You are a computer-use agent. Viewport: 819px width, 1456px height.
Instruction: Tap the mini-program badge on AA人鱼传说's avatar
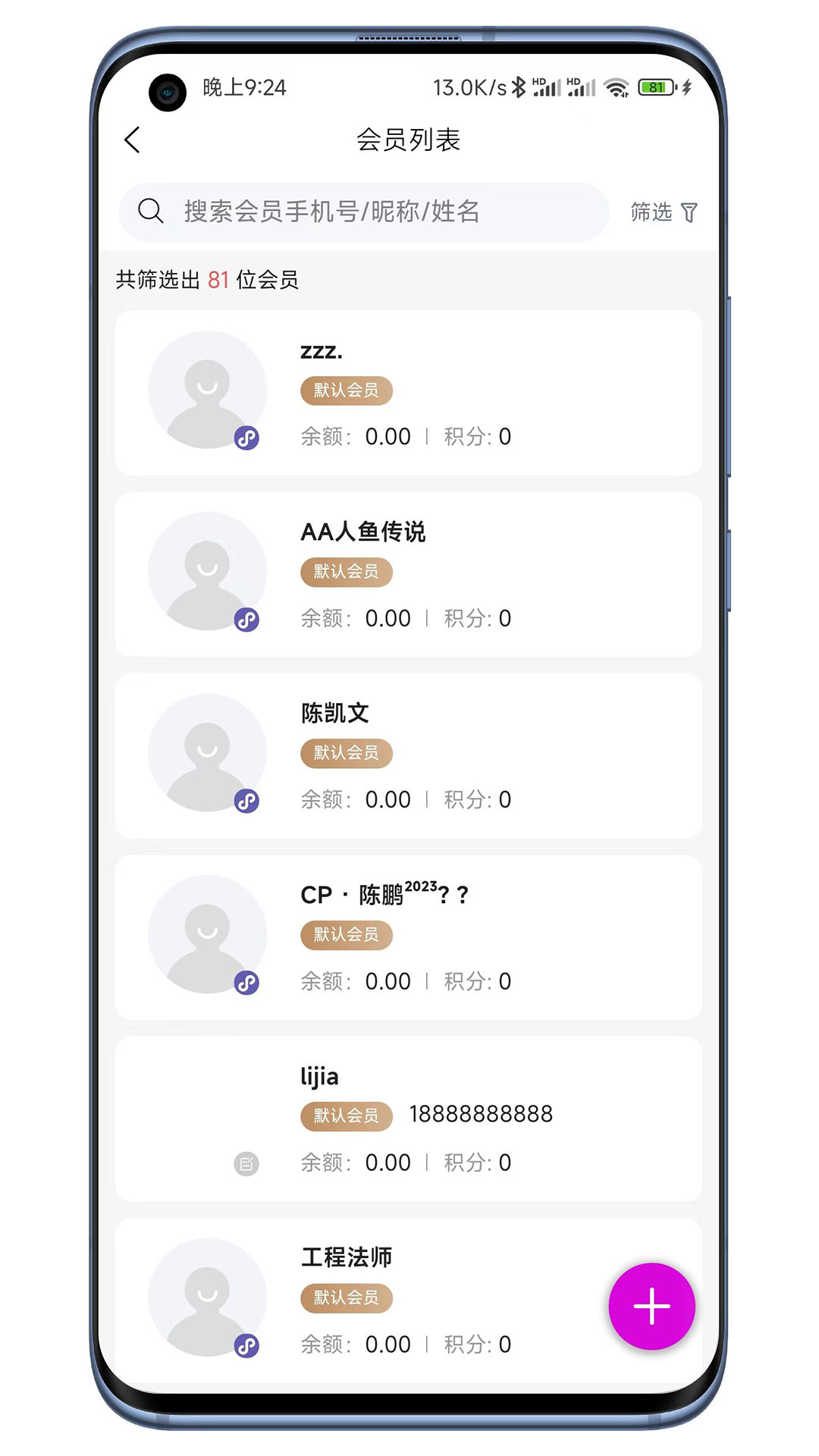coord(245,620)
